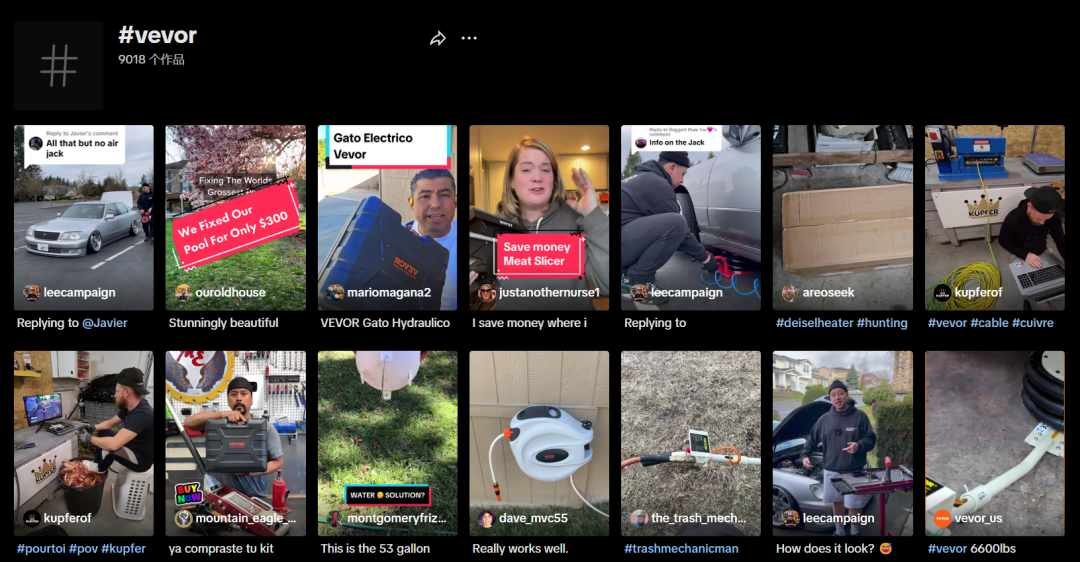Viewport: 1080px width, 562px height.
Task: Share the #vevor hashtag page
Action: 437,39
